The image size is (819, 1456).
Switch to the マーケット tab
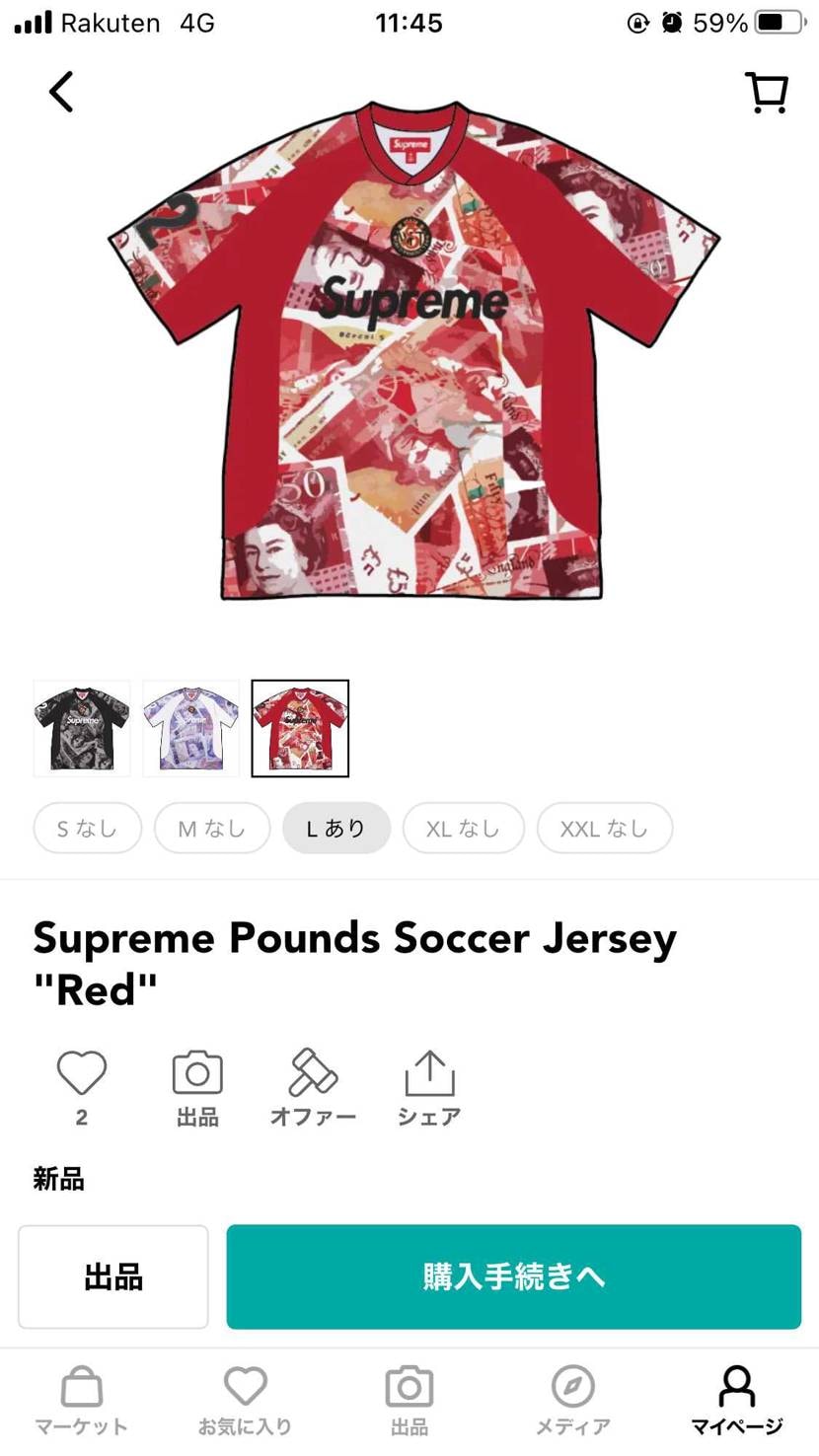(x=82, y=1400)
